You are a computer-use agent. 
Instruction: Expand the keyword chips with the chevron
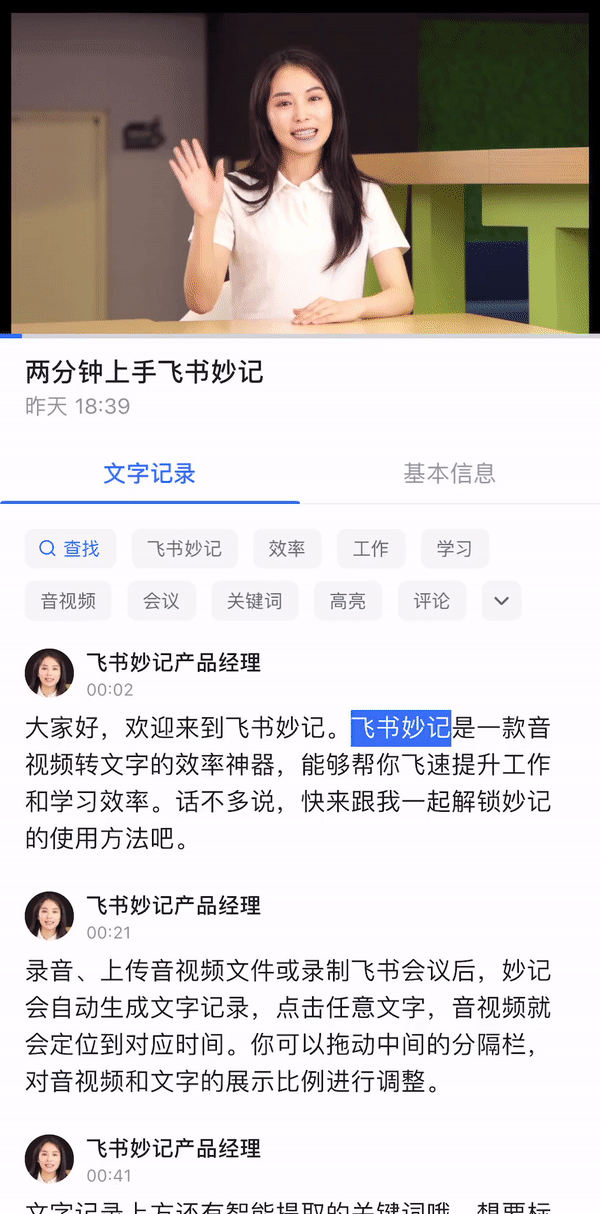click(x=501, y=601)
